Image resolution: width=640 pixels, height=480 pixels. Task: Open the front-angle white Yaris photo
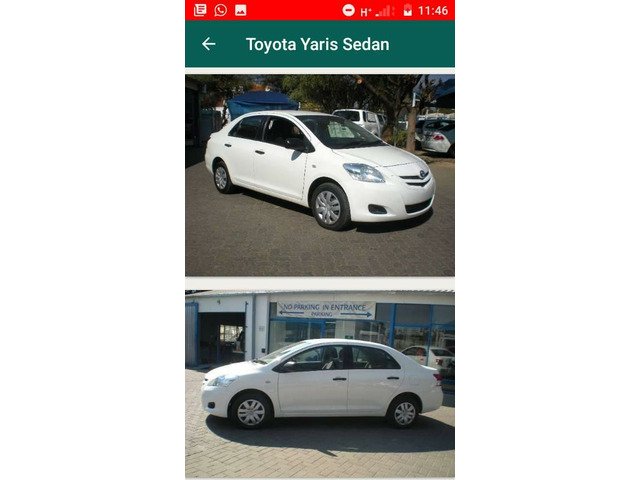pyautogui.click(x=320, y=175)
